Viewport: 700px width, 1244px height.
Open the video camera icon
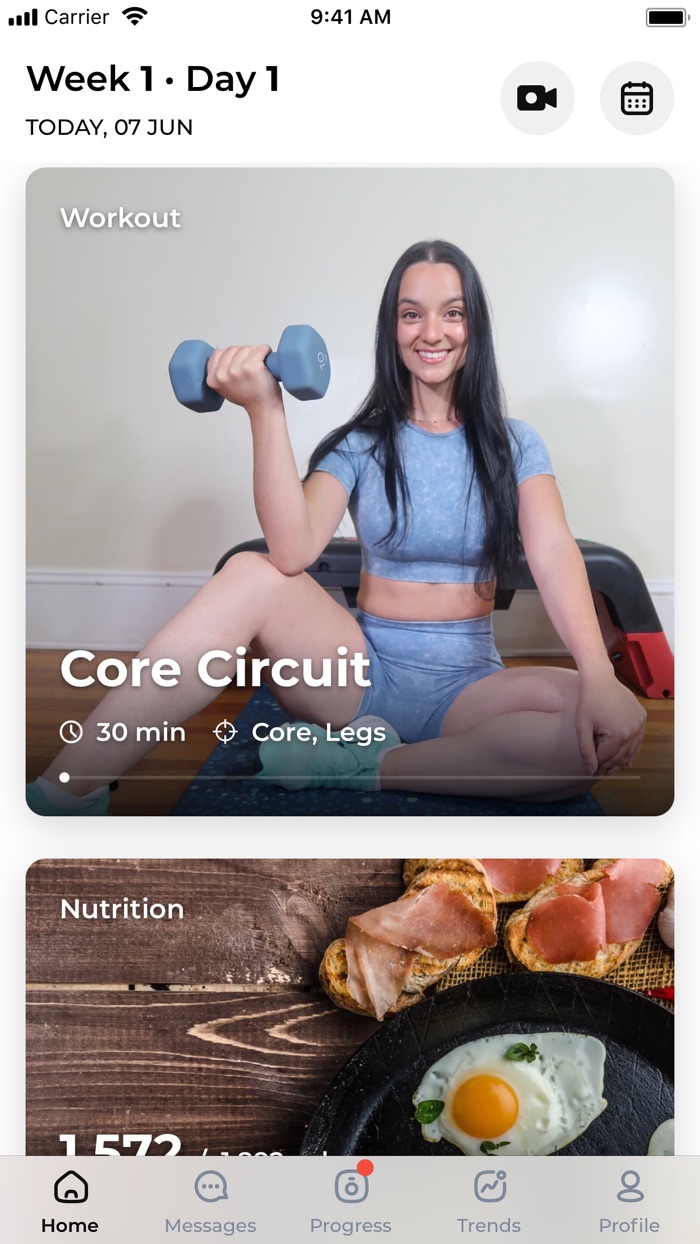coord(537,98)
